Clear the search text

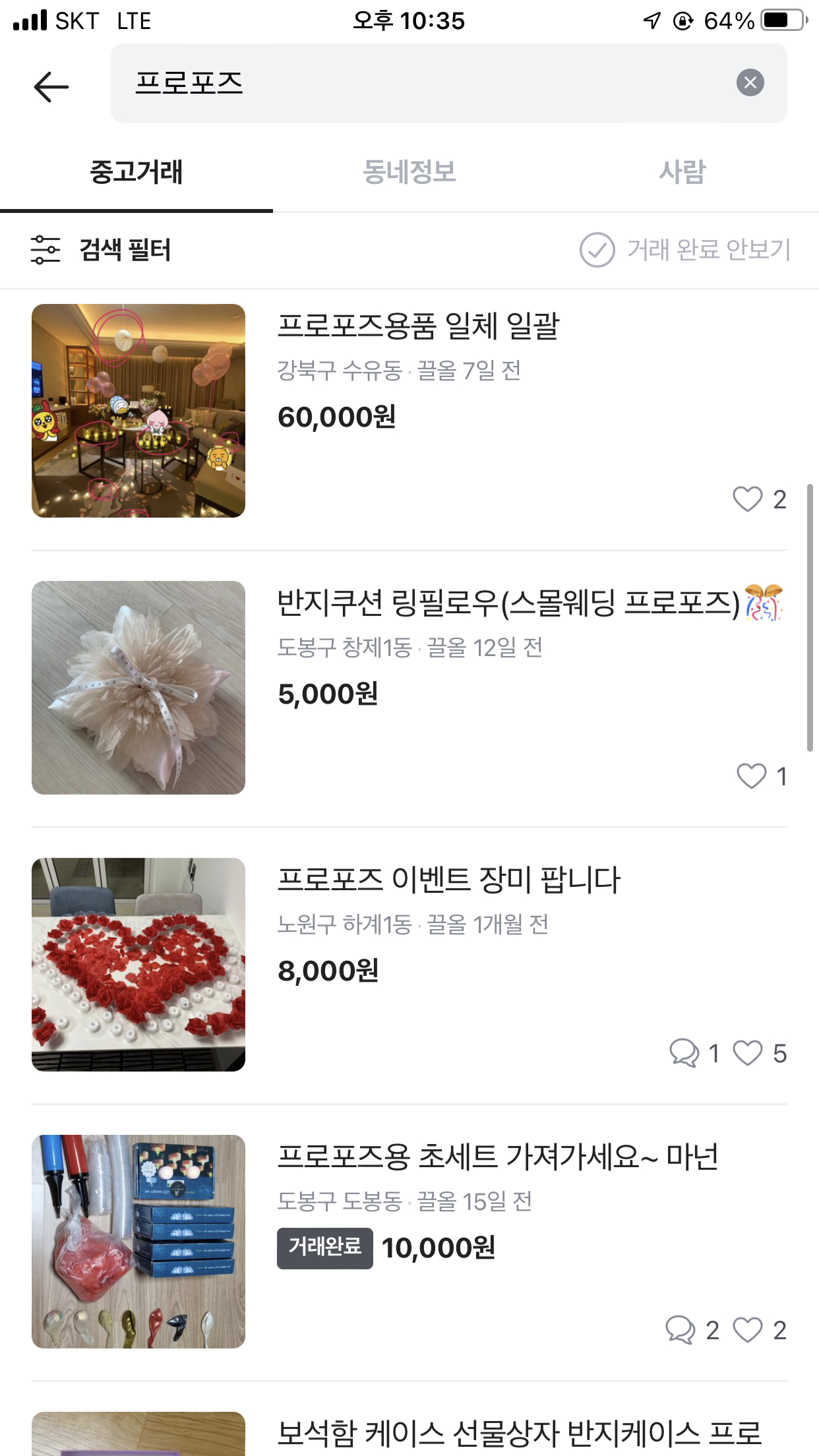pyautogui.click(x=750, y=83)
